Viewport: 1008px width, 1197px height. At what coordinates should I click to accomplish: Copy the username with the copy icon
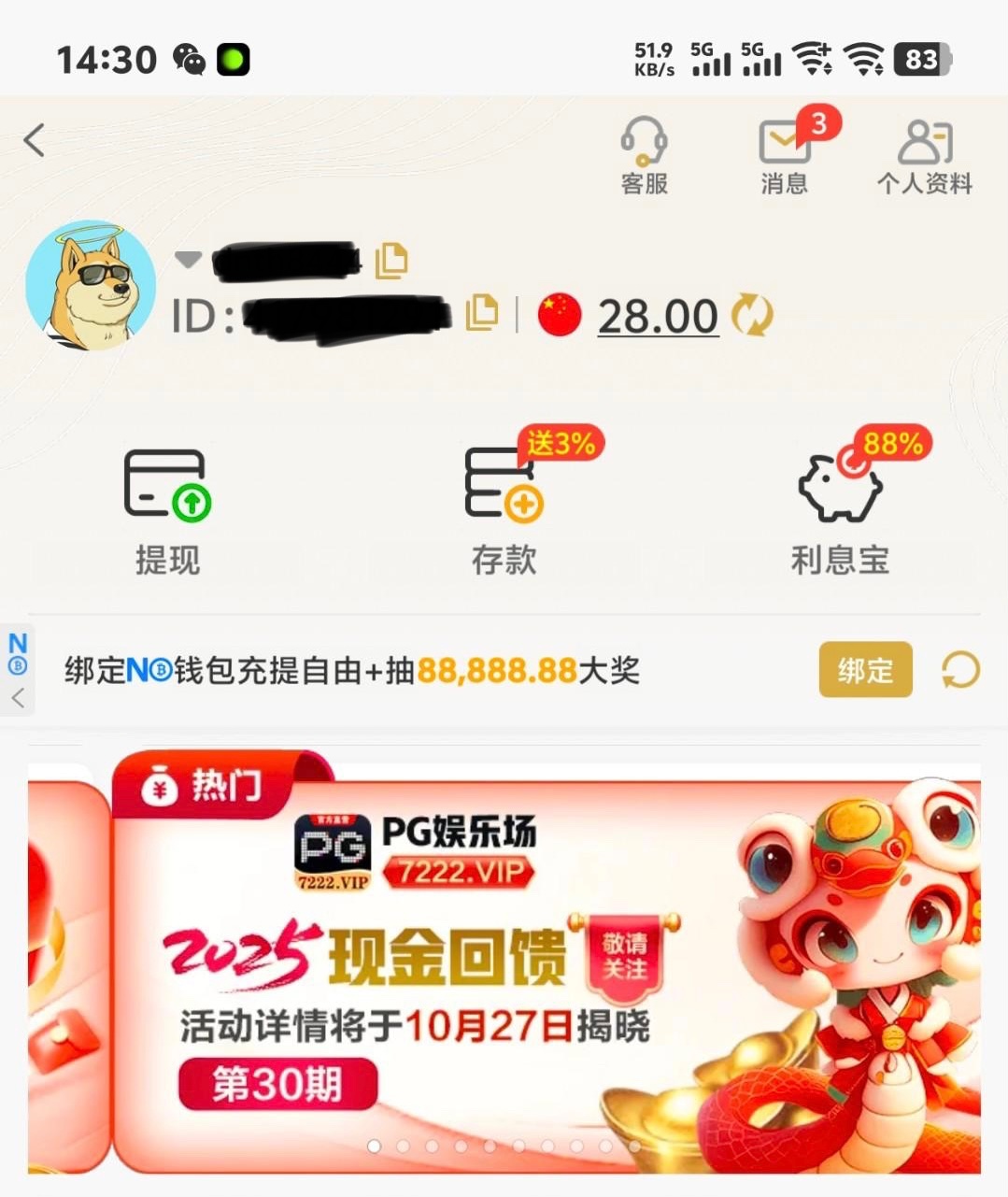[x=391, y=261]
